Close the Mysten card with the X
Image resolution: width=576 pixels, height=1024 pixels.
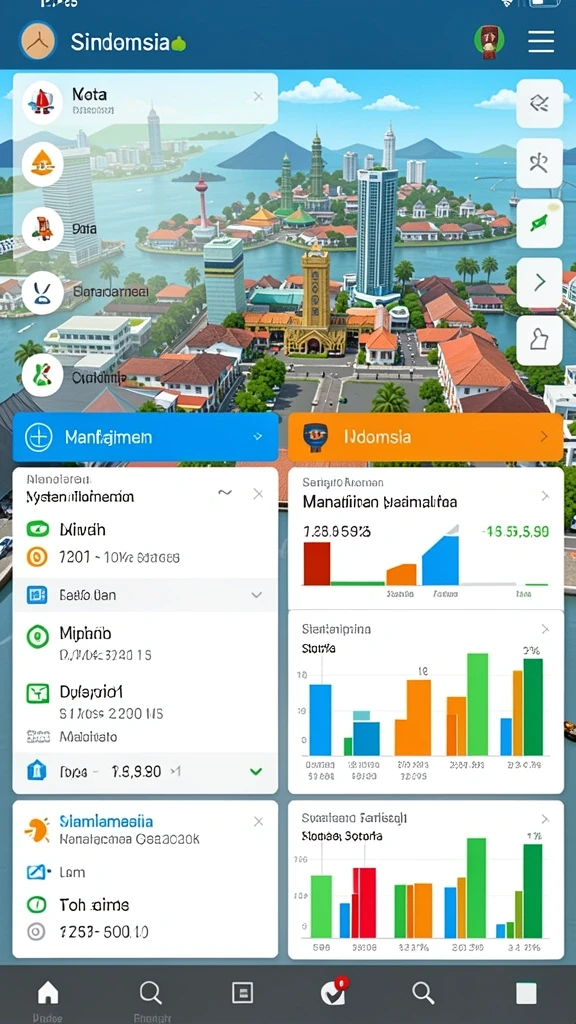click(258, 494)
